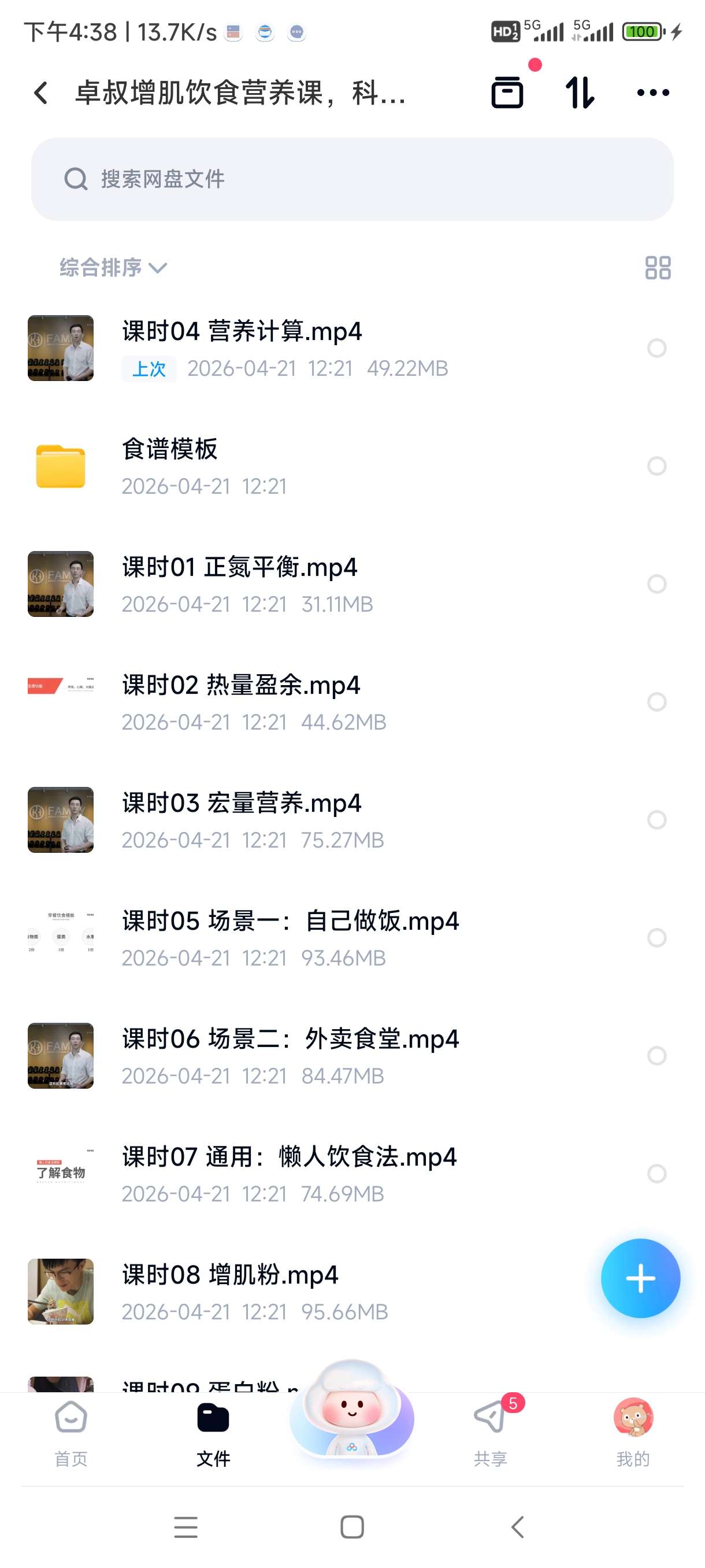Open the device/transfer box icon in top bar

click(506, 91)
